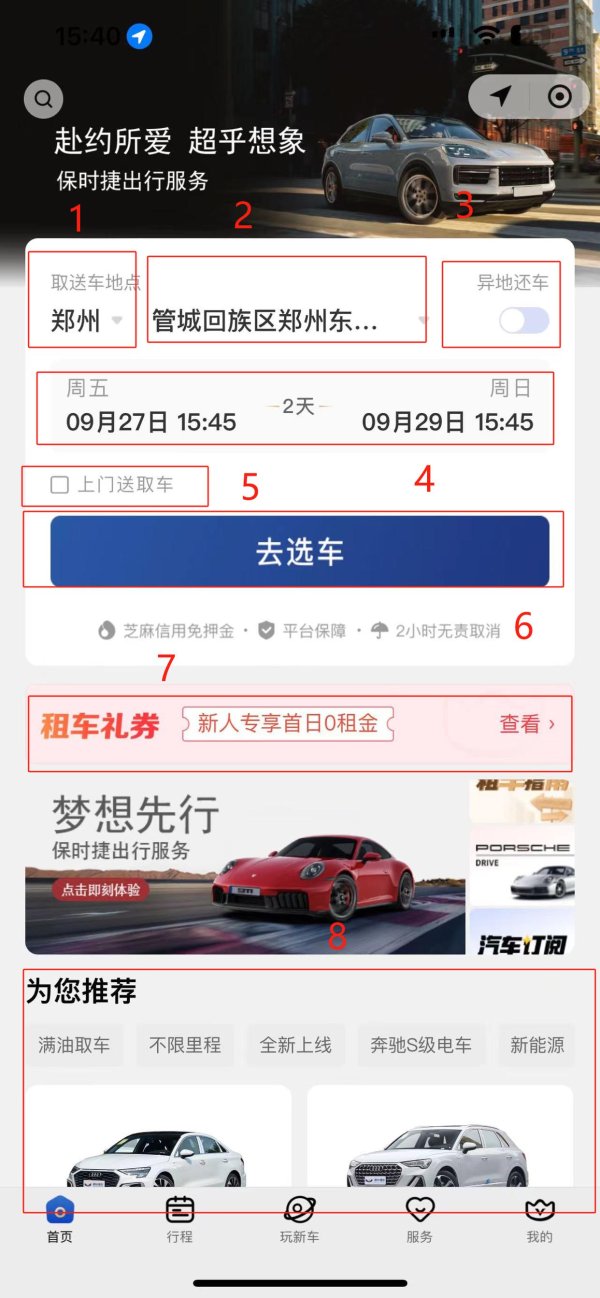Tap the 去选车 button
Viewport: 600px width, 1298px height.
(x=299, y=551)
